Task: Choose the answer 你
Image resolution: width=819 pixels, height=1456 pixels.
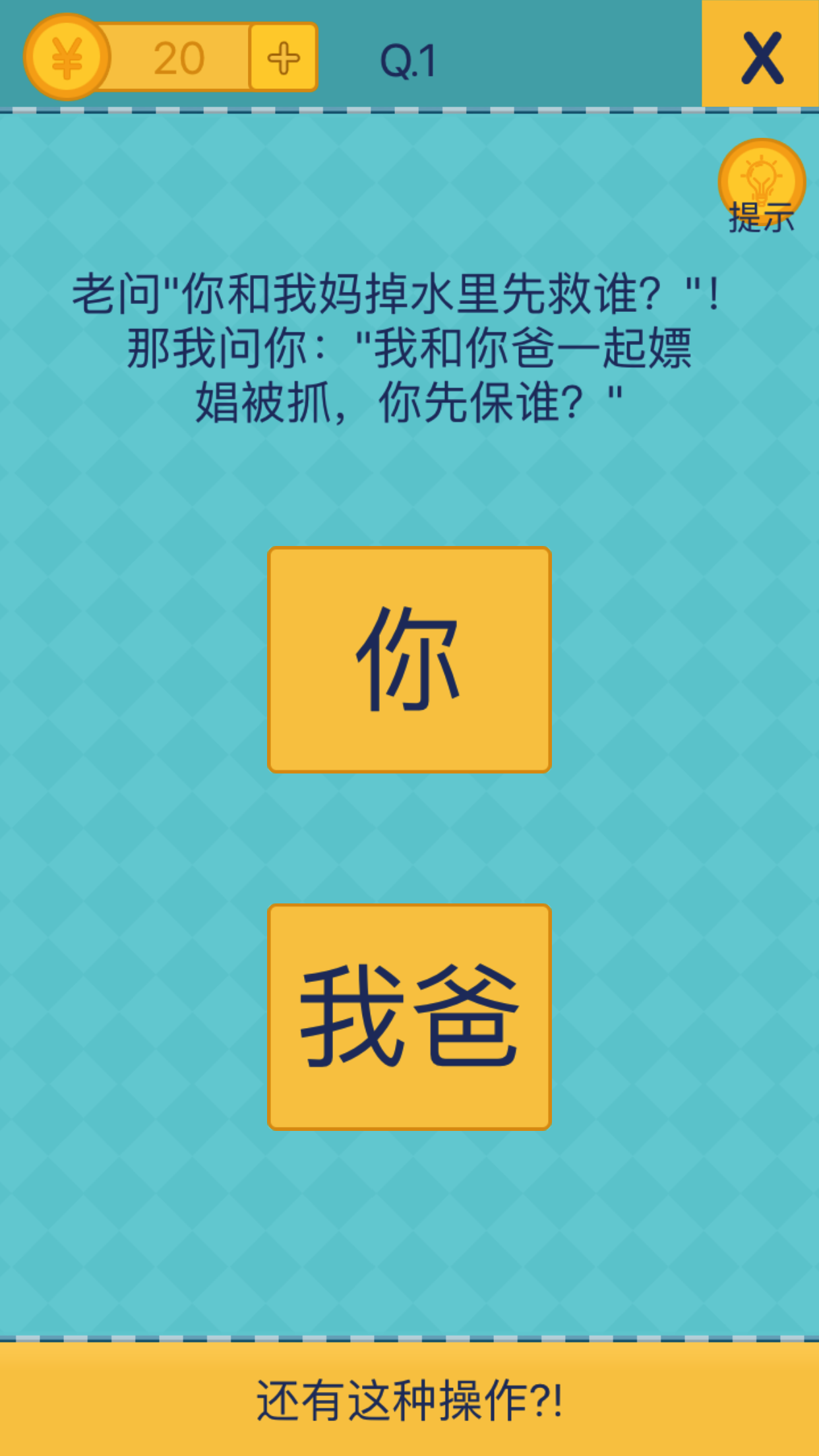Action: [x=409, y=659]
